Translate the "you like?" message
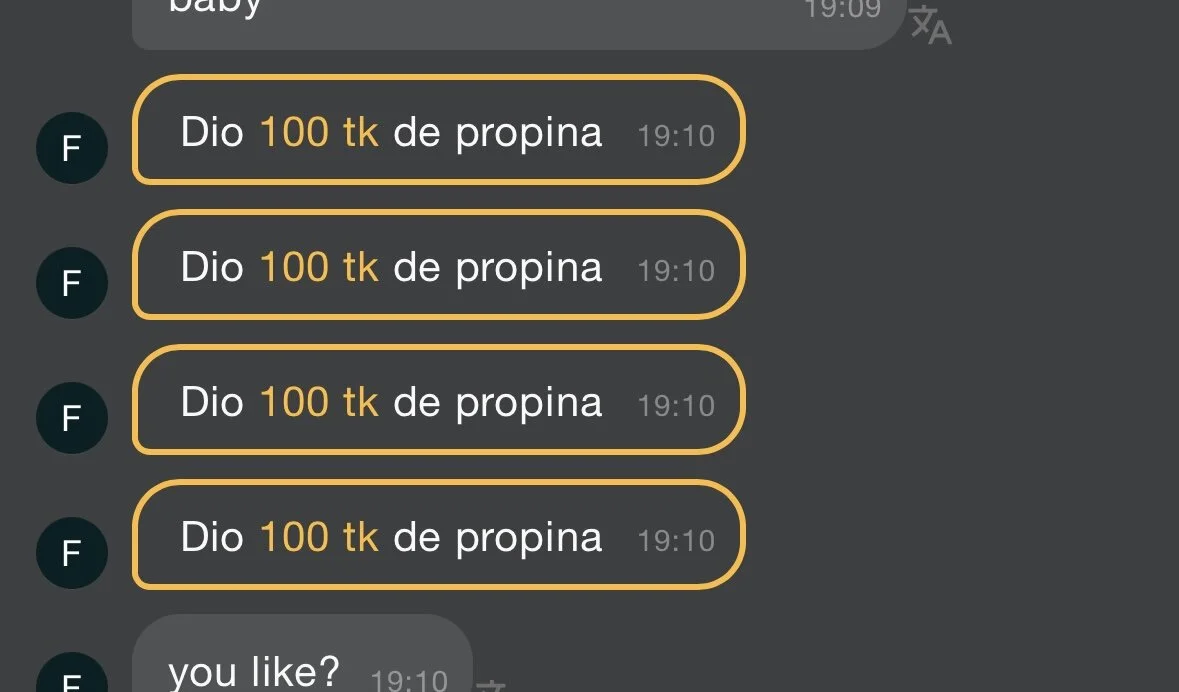The width and height of the screenshot is (1179, 692). click(x=492, y=685)
